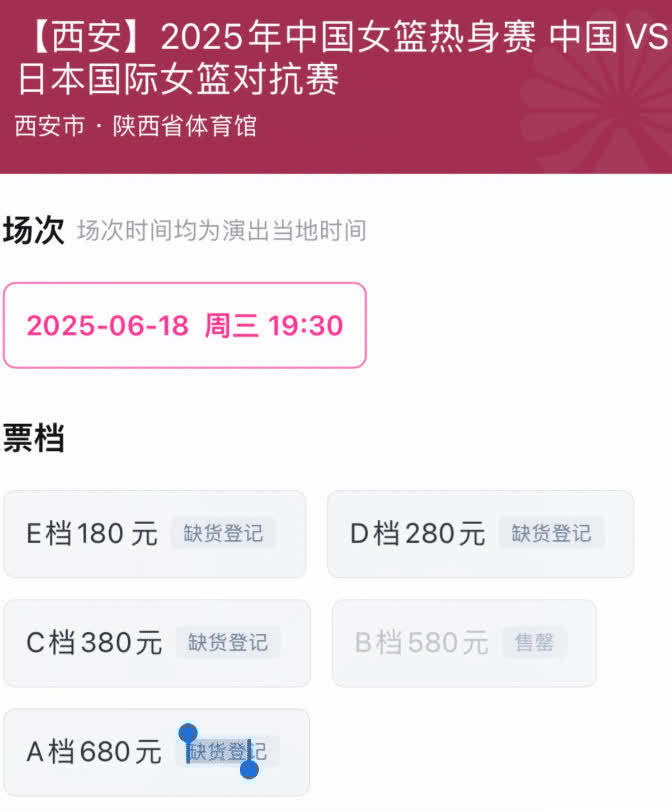Select the 2025-06-18 周三 19:30 session
Image resolution: width=672 pixels, height=811 pixels.
click(x=185, y=325)
